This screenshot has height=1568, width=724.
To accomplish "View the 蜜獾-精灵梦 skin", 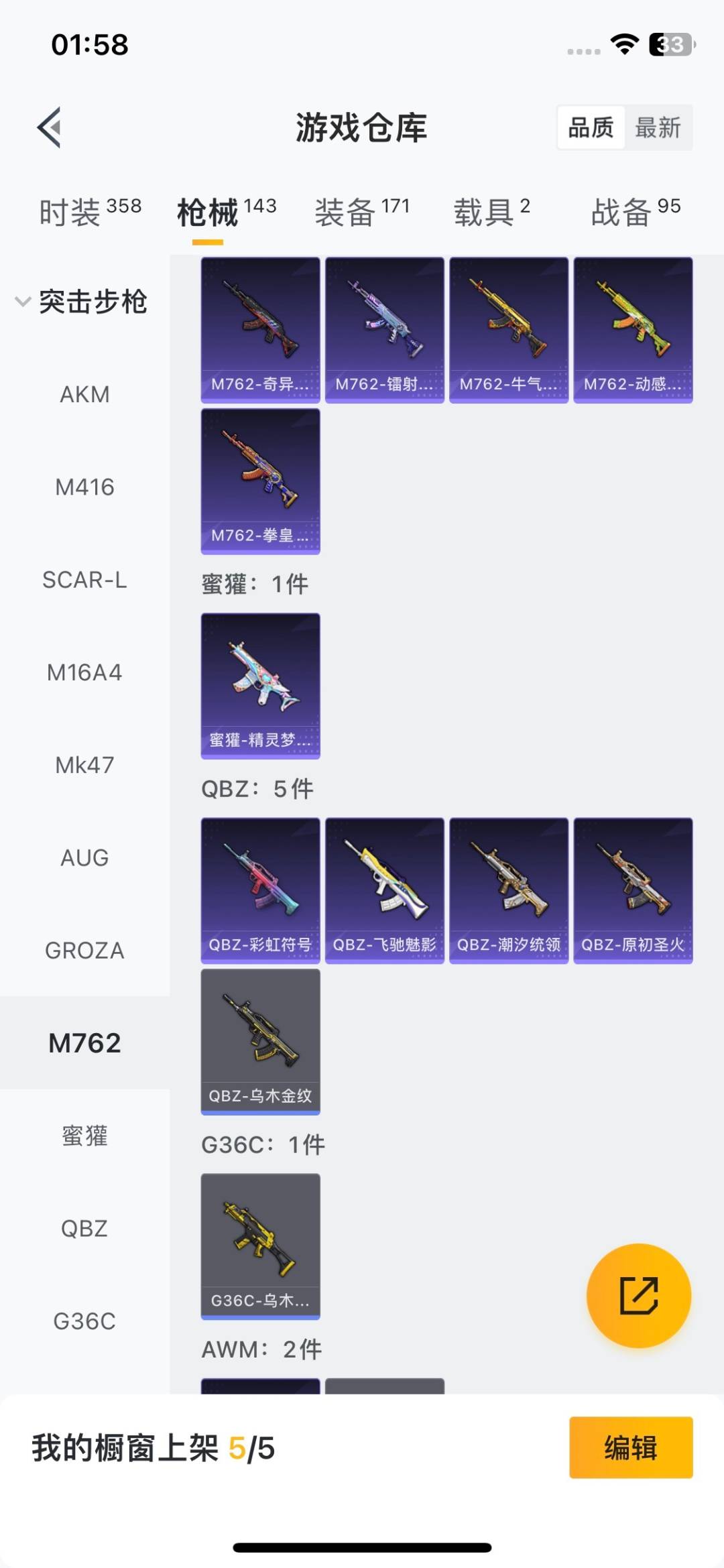I will [x=260, y=686].
